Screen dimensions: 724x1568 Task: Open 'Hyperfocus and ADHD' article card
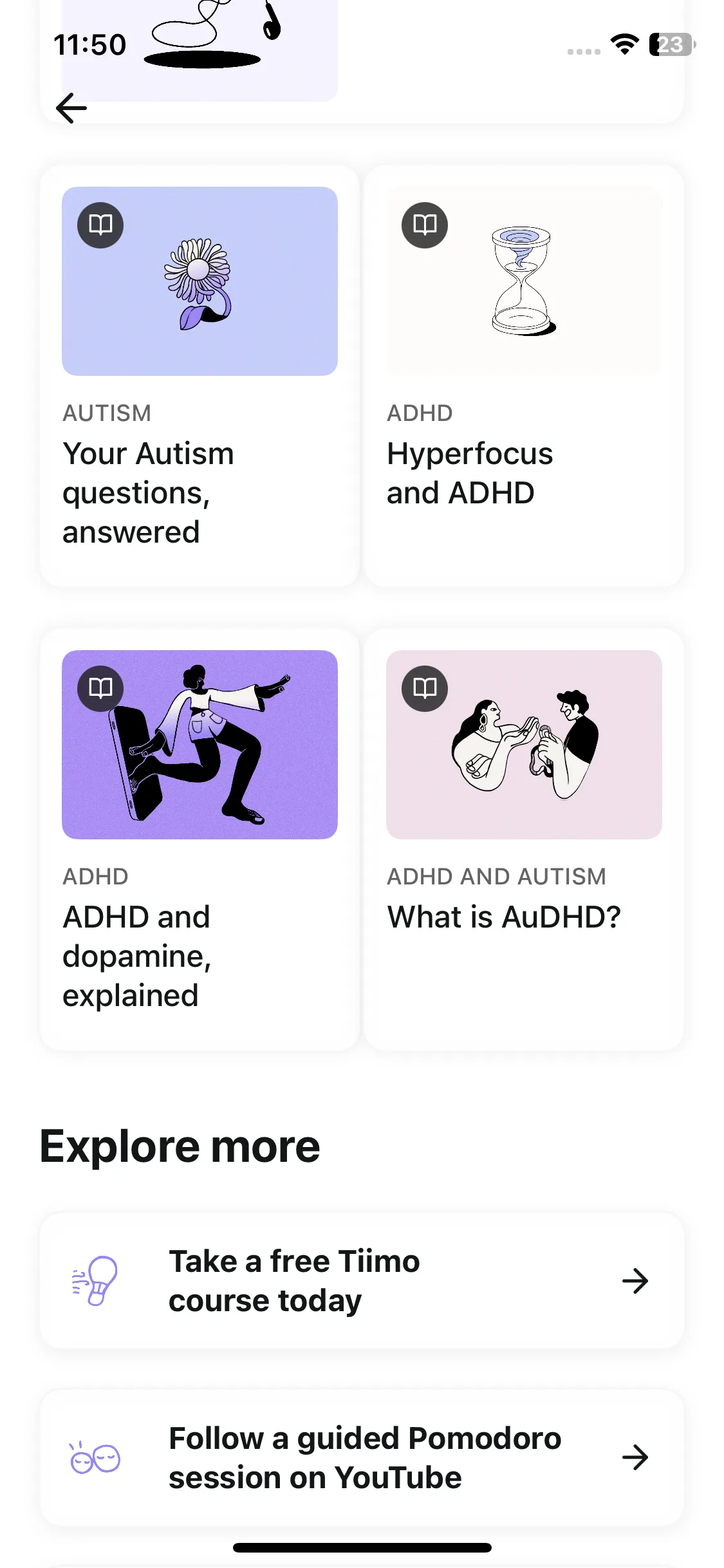(x=523, y=377)
